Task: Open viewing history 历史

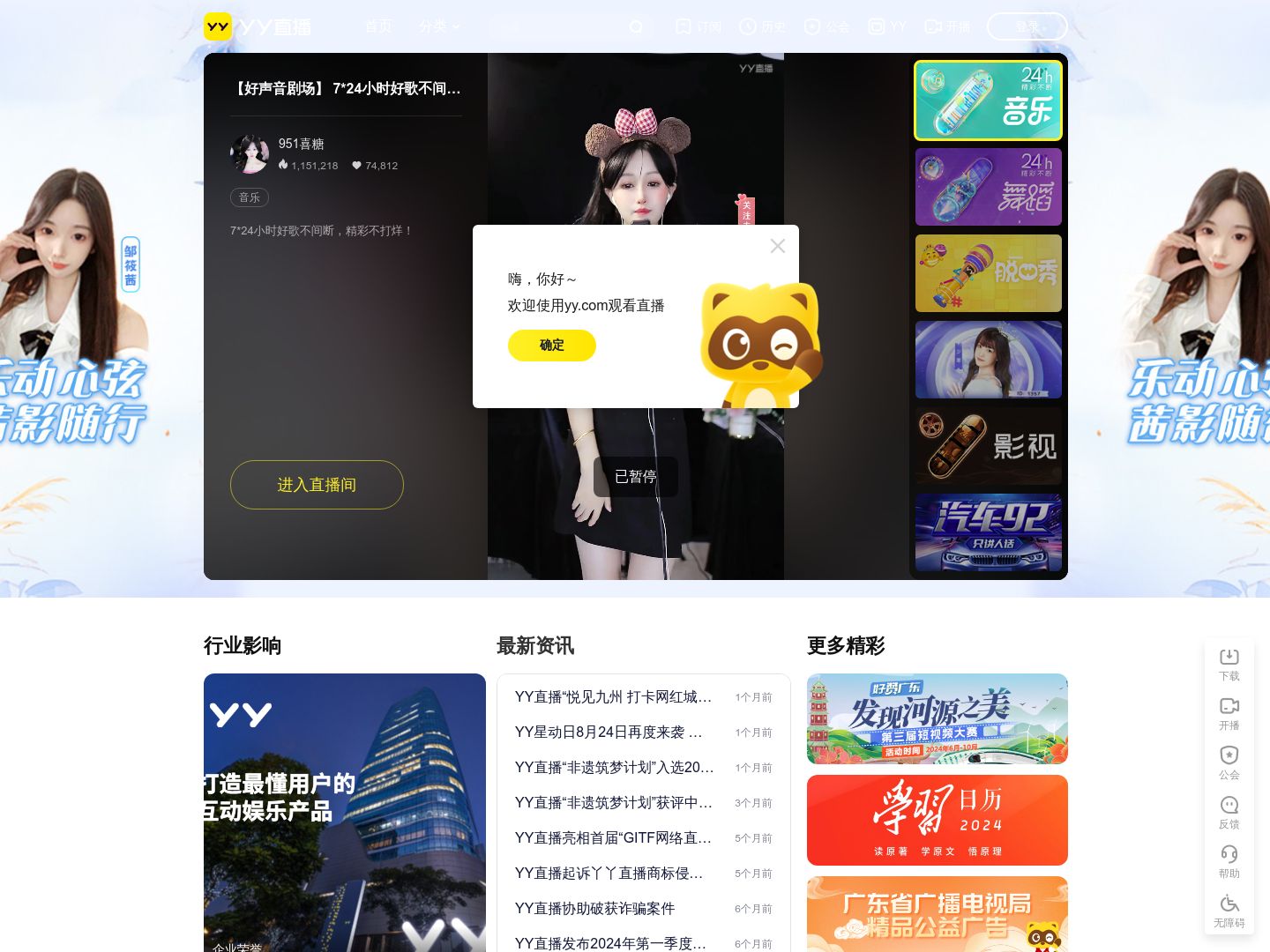Action: [x=762, y=26]
